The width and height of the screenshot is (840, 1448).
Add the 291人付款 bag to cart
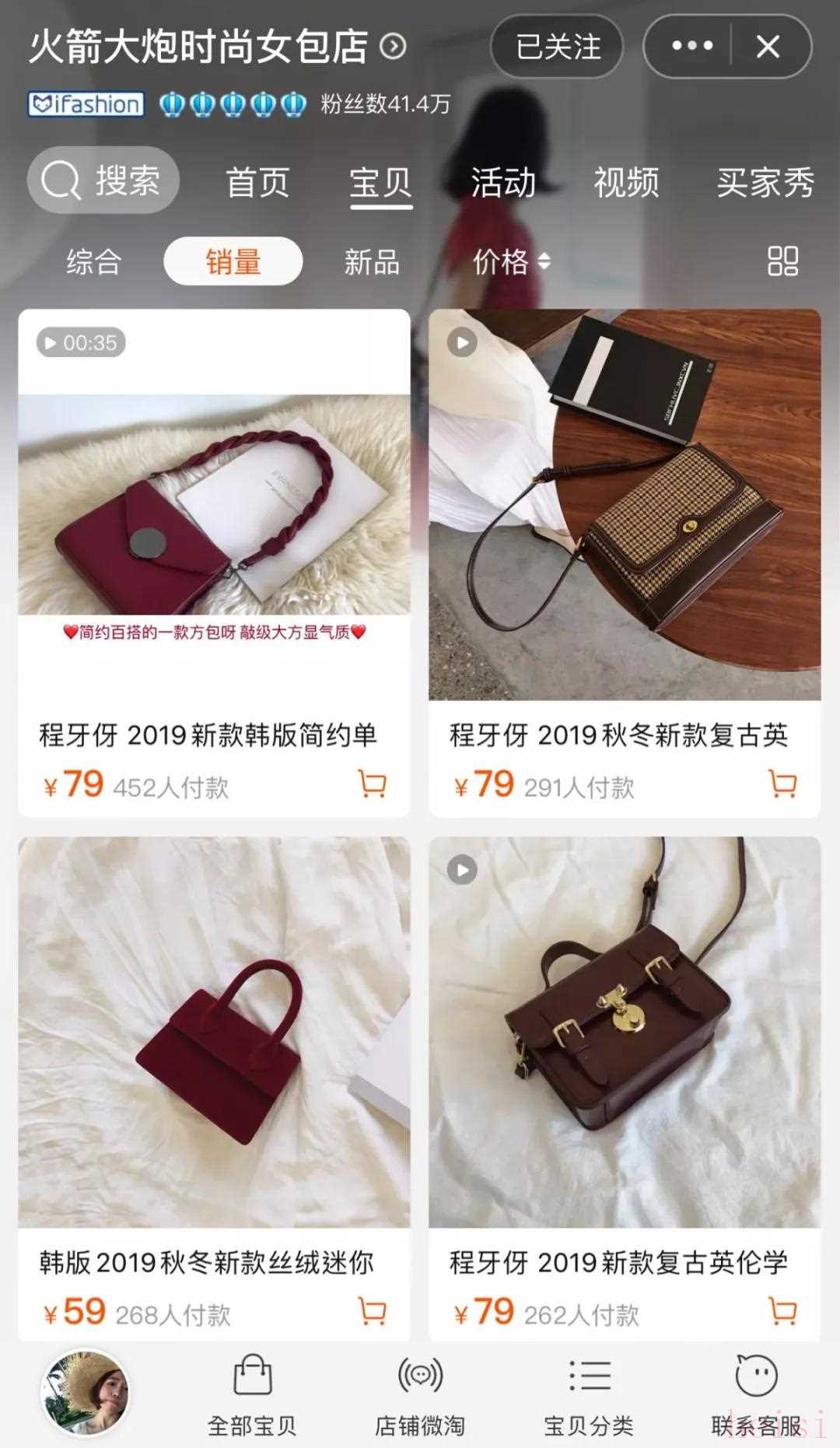point(782,784)
